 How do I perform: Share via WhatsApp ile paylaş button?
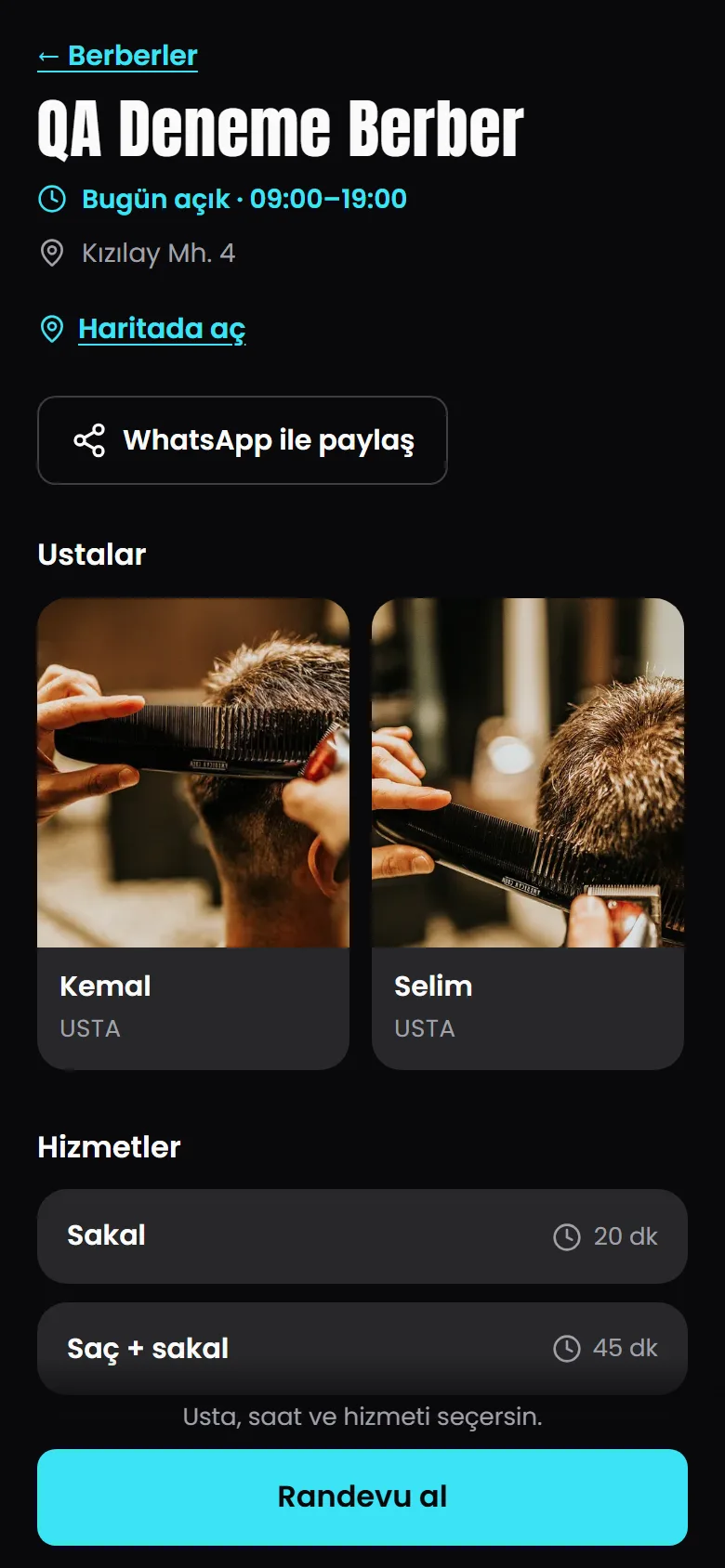coord(242,440)
